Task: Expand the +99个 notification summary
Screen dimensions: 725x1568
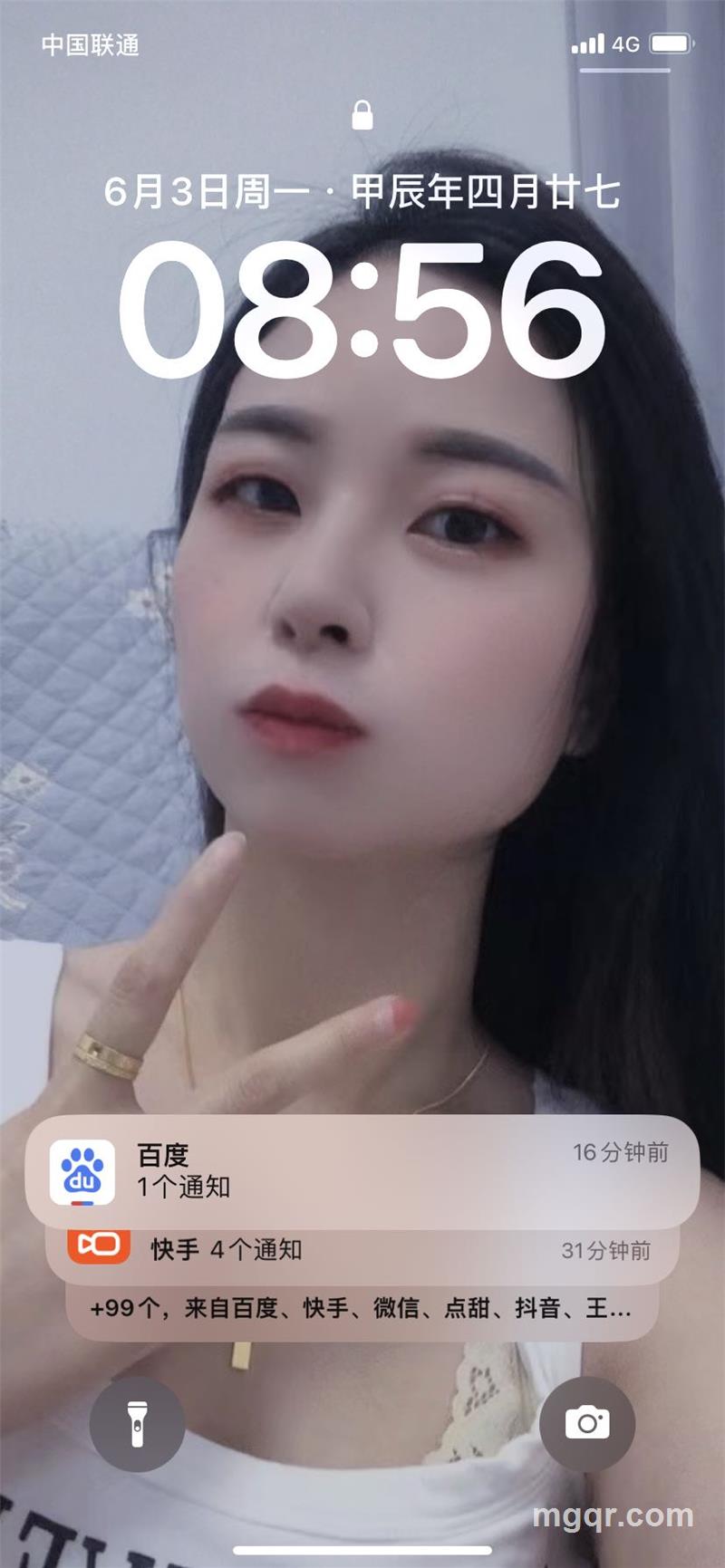Action: 362,1309
